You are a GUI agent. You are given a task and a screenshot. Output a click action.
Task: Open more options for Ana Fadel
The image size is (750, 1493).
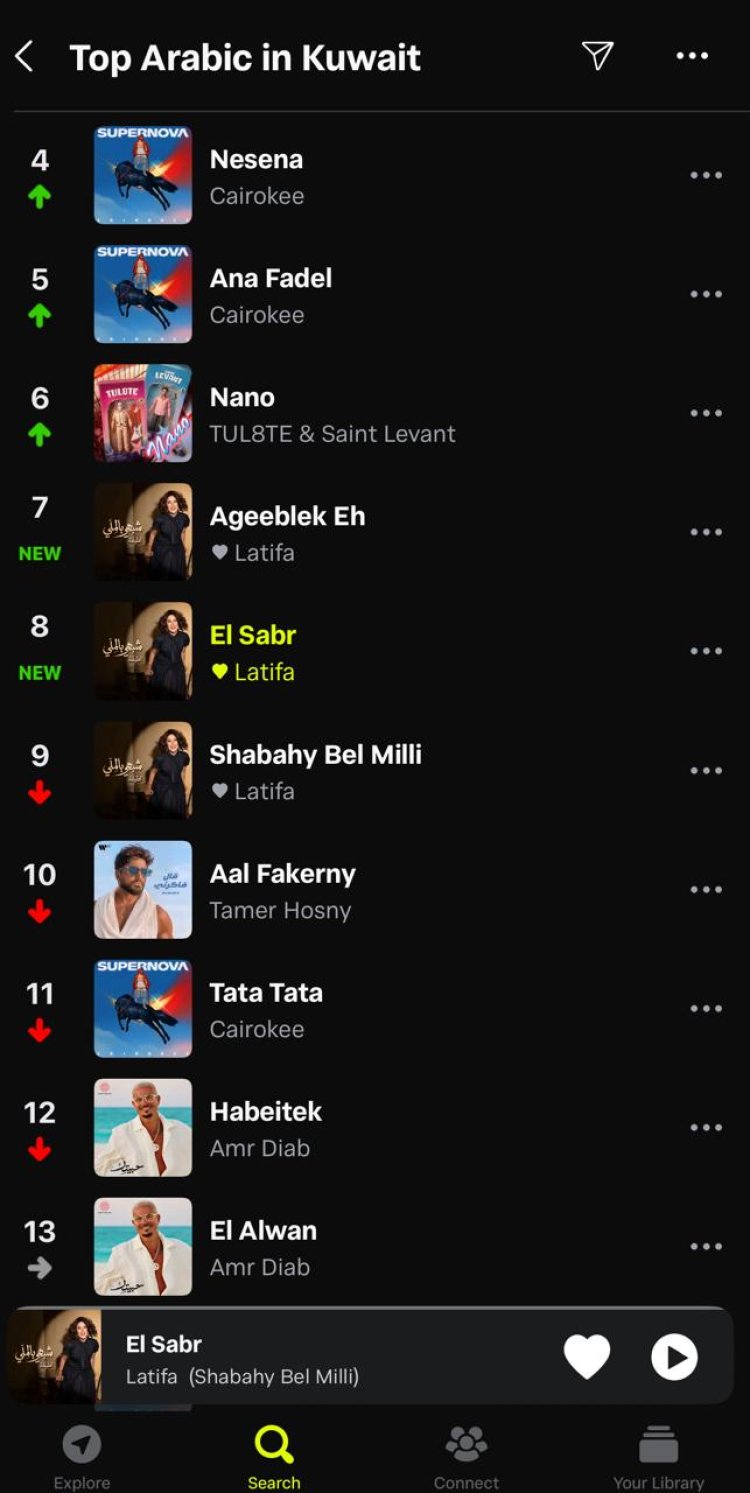[706, 294]
